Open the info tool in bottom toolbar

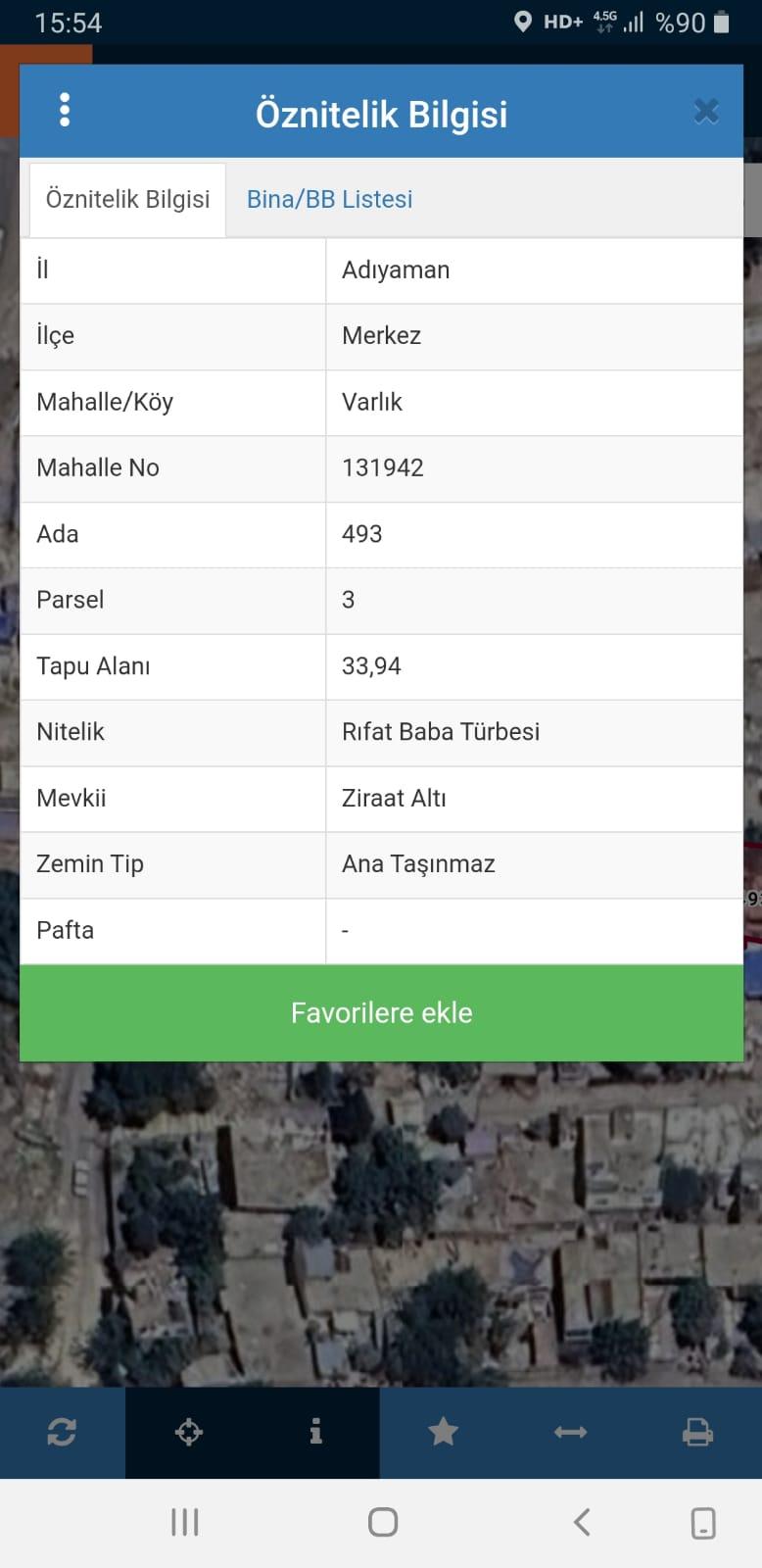point(315,1433)
